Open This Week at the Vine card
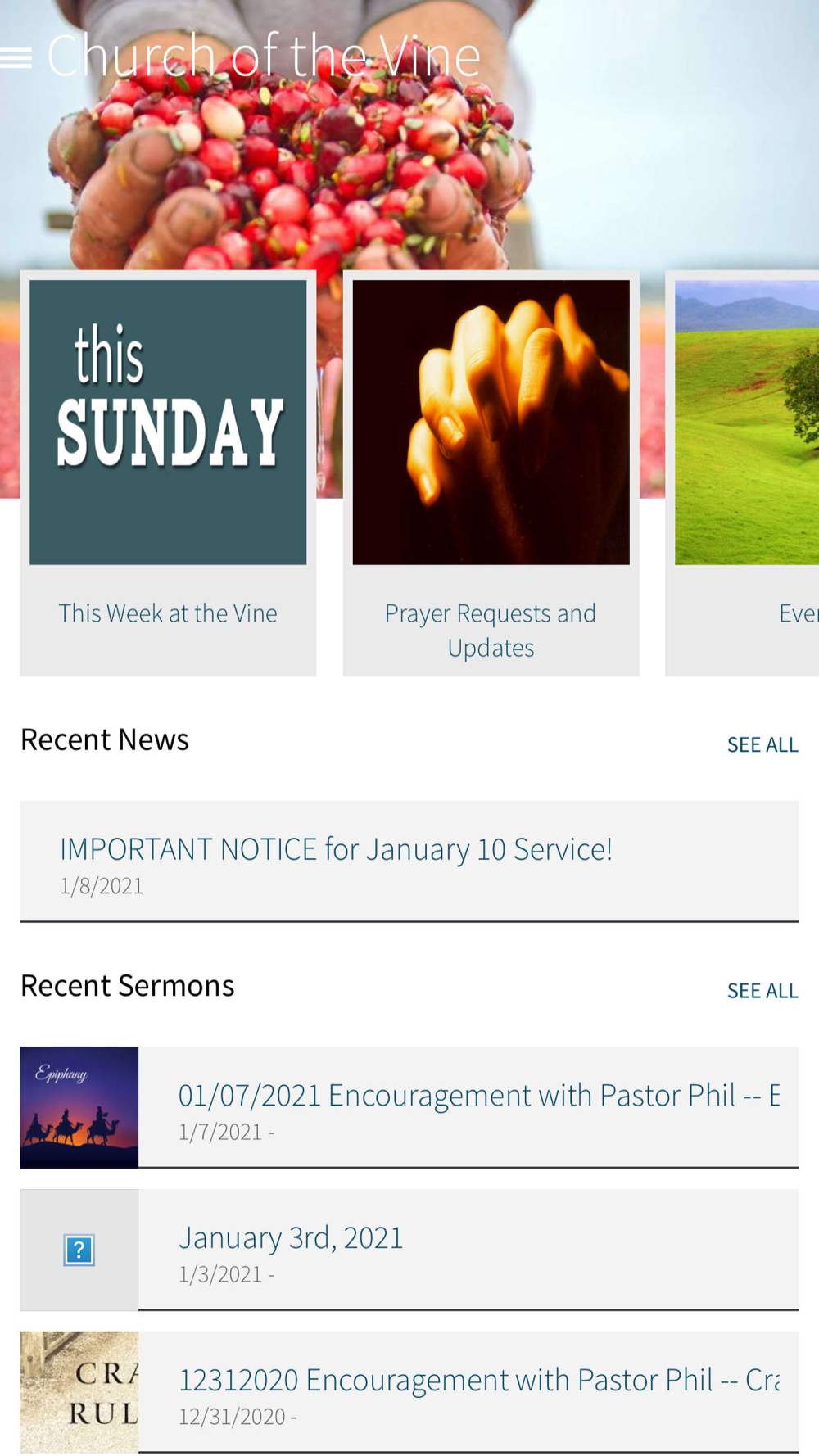The width and height of the screenshot is (819, 1456). 168,473
